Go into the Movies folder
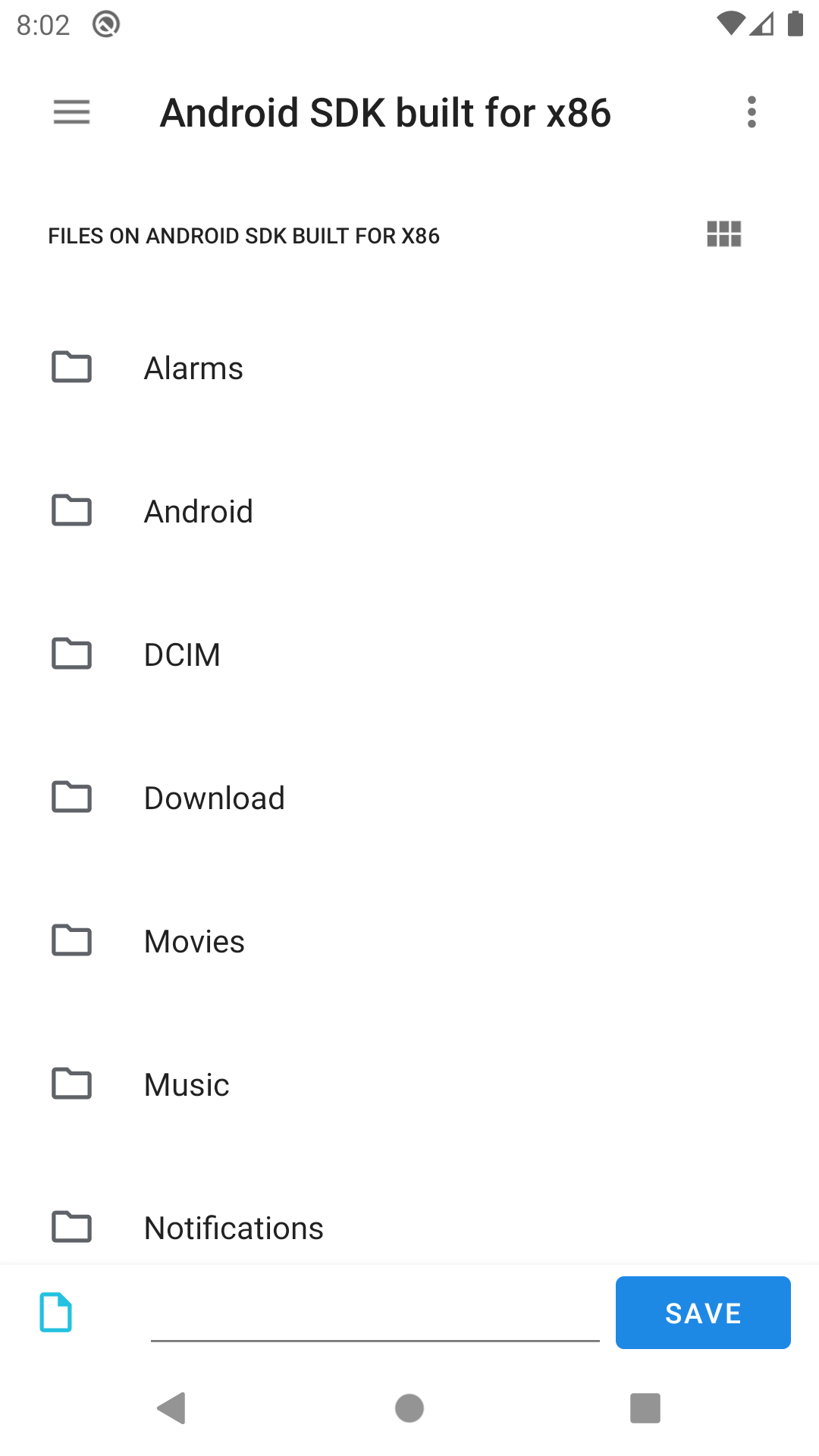The image size is (819, 1456). (194, 942)
